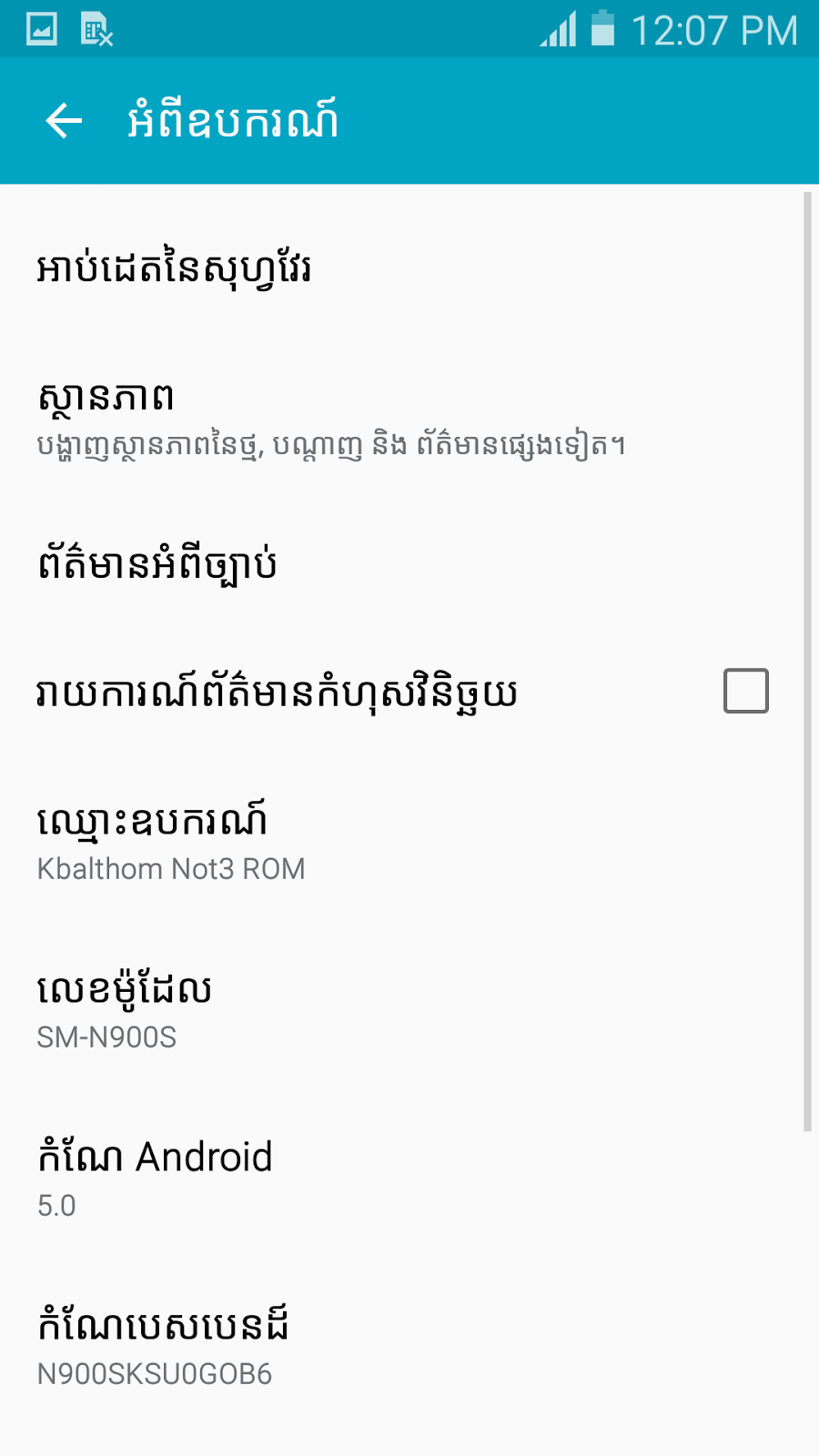The width and height of the screenshot is (819, 1456).
Task: Tap device name 'Kbalthom Not3 ROM'
Action: (170, 869)
